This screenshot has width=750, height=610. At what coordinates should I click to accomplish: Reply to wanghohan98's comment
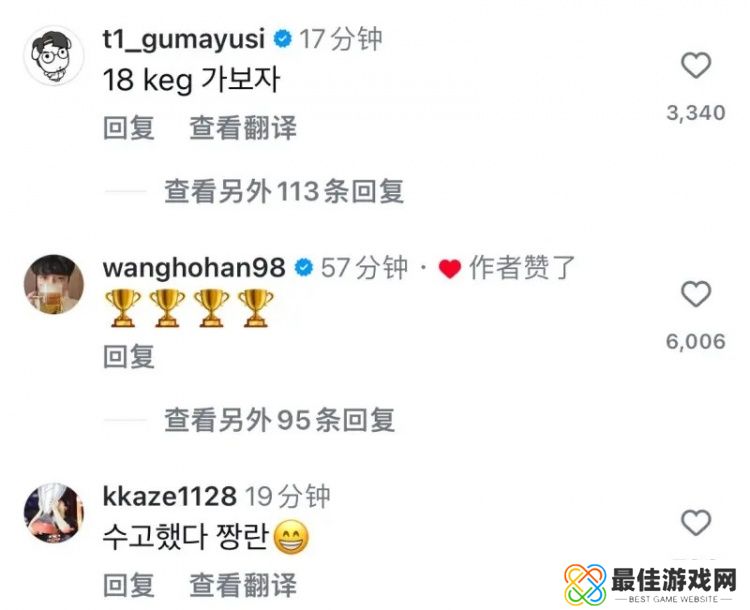(x=129, y=356)
